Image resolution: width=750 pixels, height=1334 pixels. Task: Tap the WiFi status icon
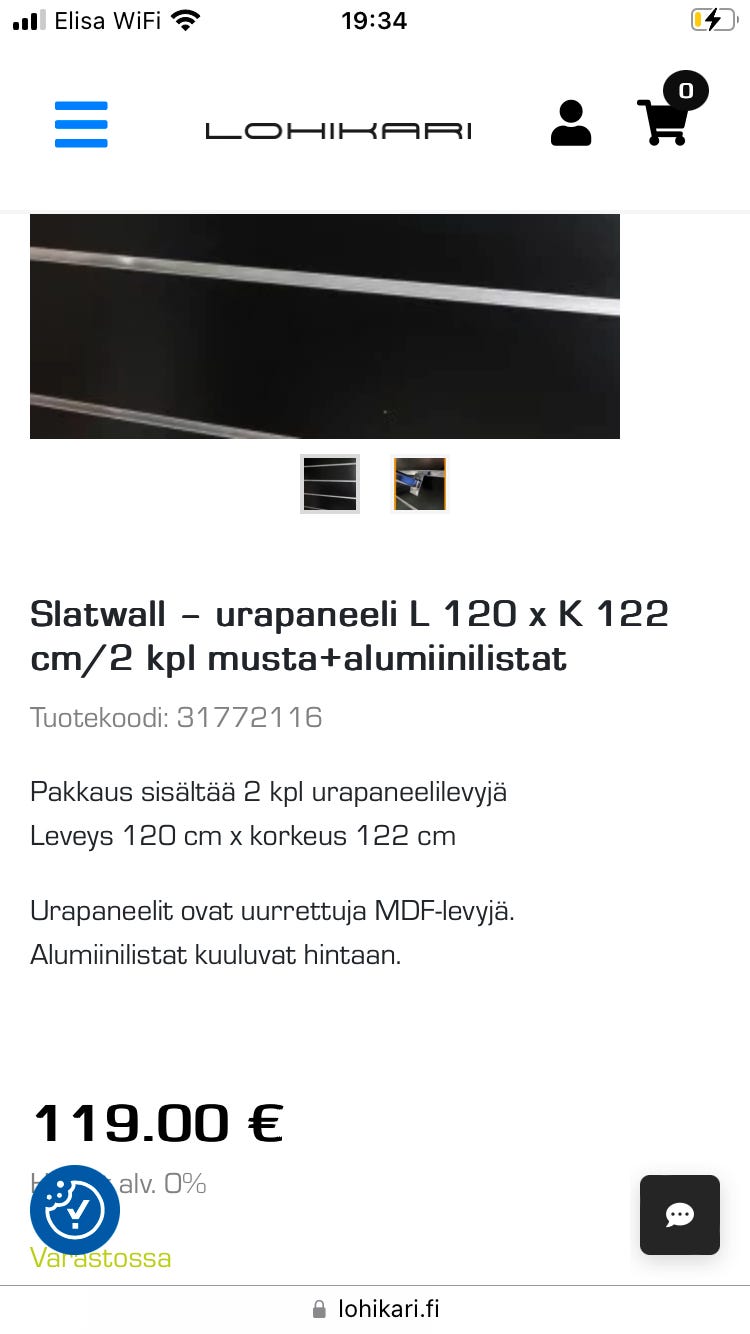[x=185, y=18]
